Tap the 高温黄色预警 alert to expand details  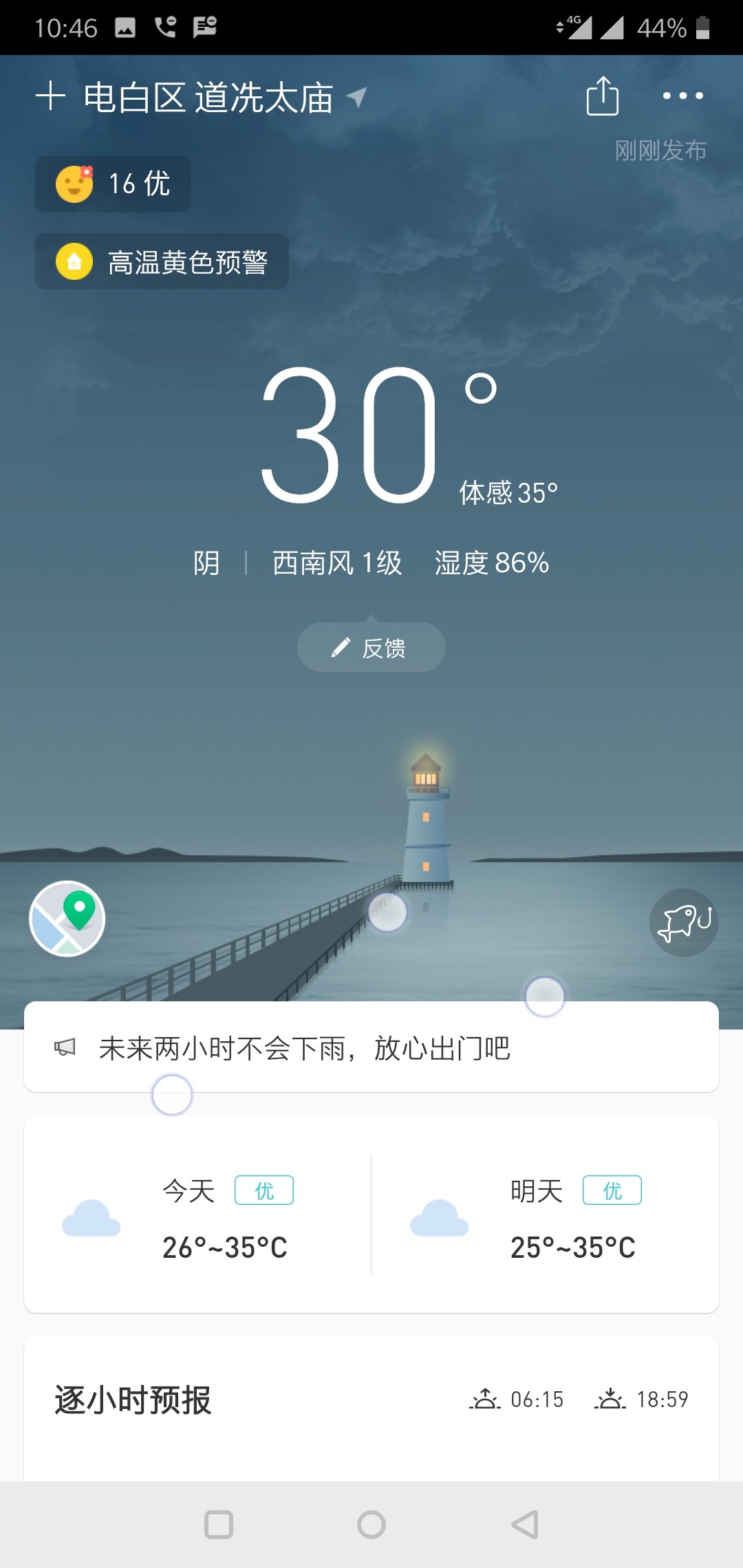pyautogui.click(x=191, y=261)
